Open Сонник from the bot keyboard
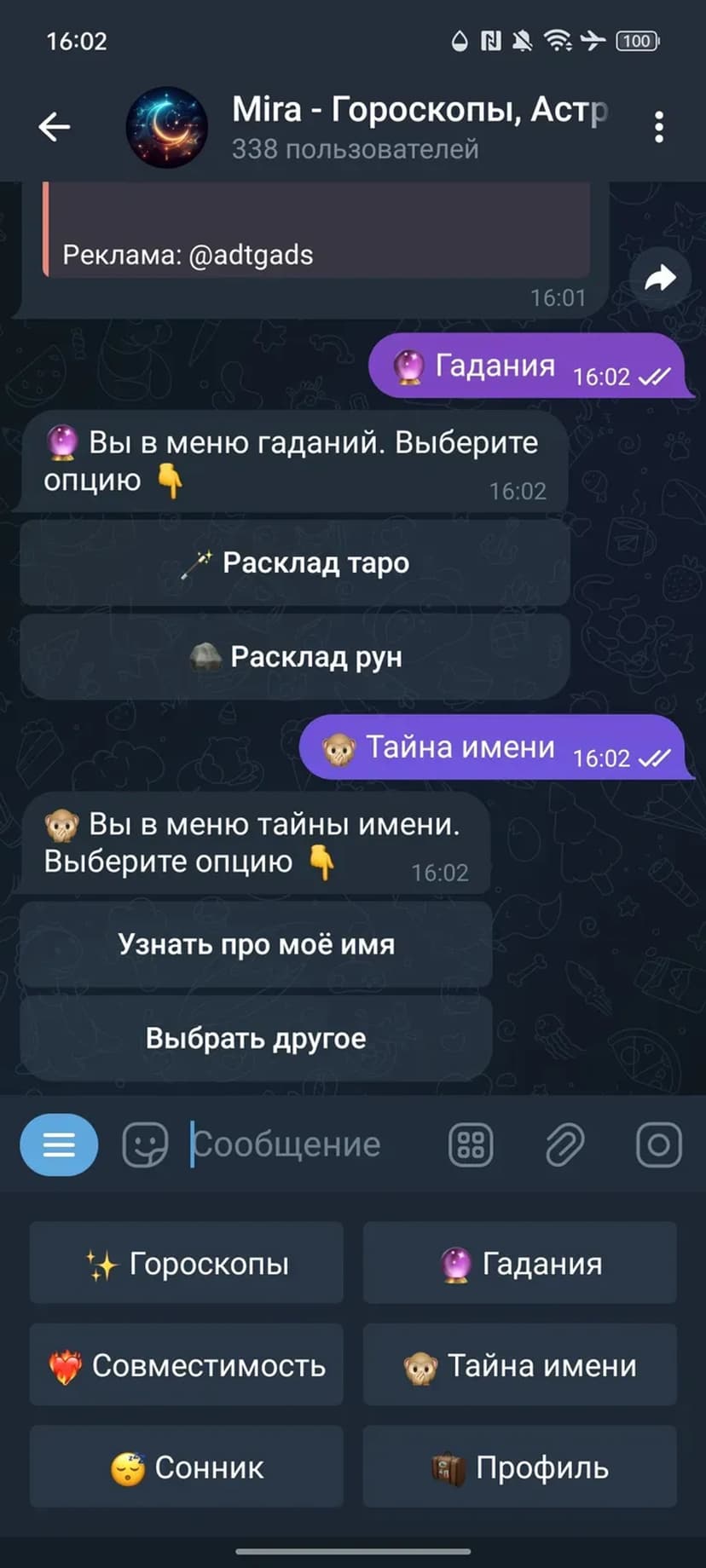Screen dimensions: 706x1568 187,1467
